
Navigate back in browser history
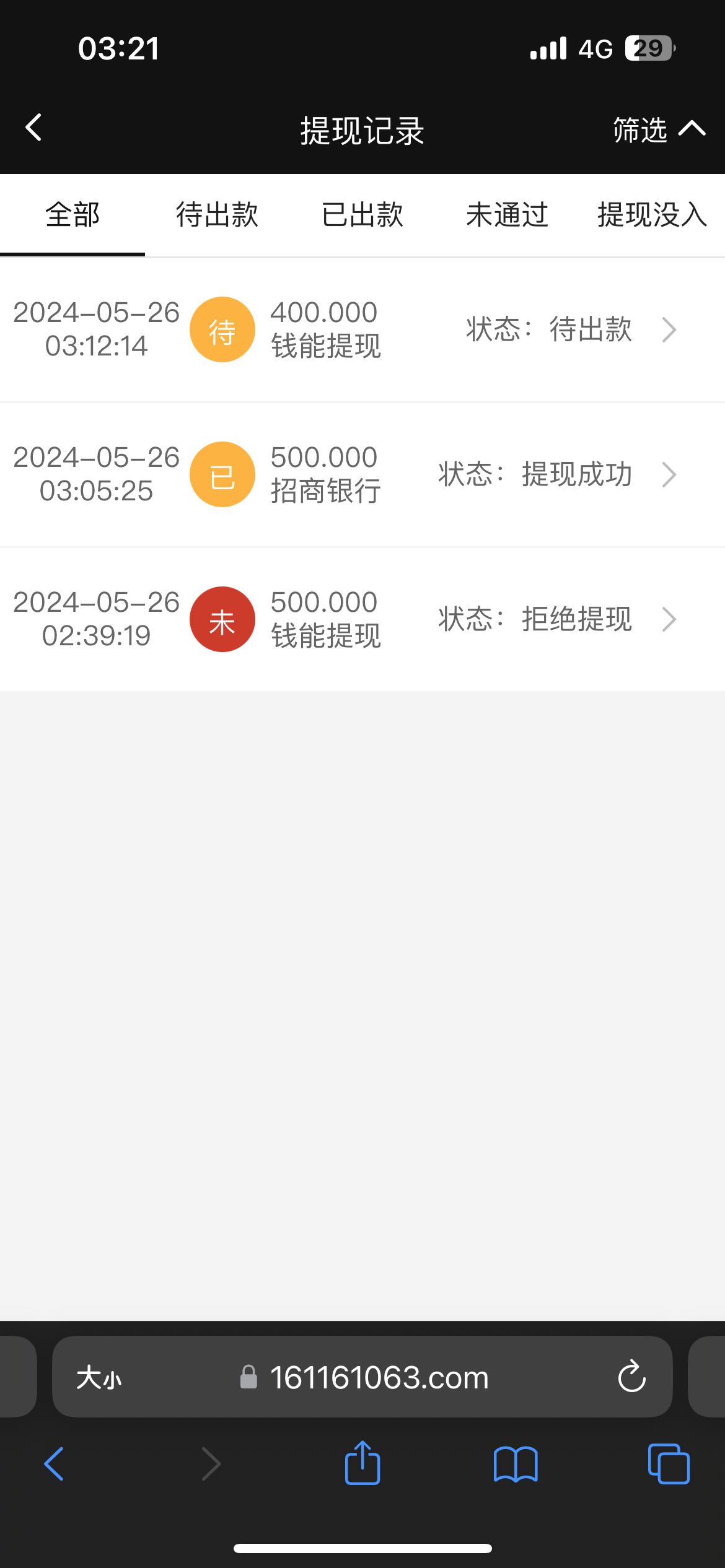coord(55,1465)
